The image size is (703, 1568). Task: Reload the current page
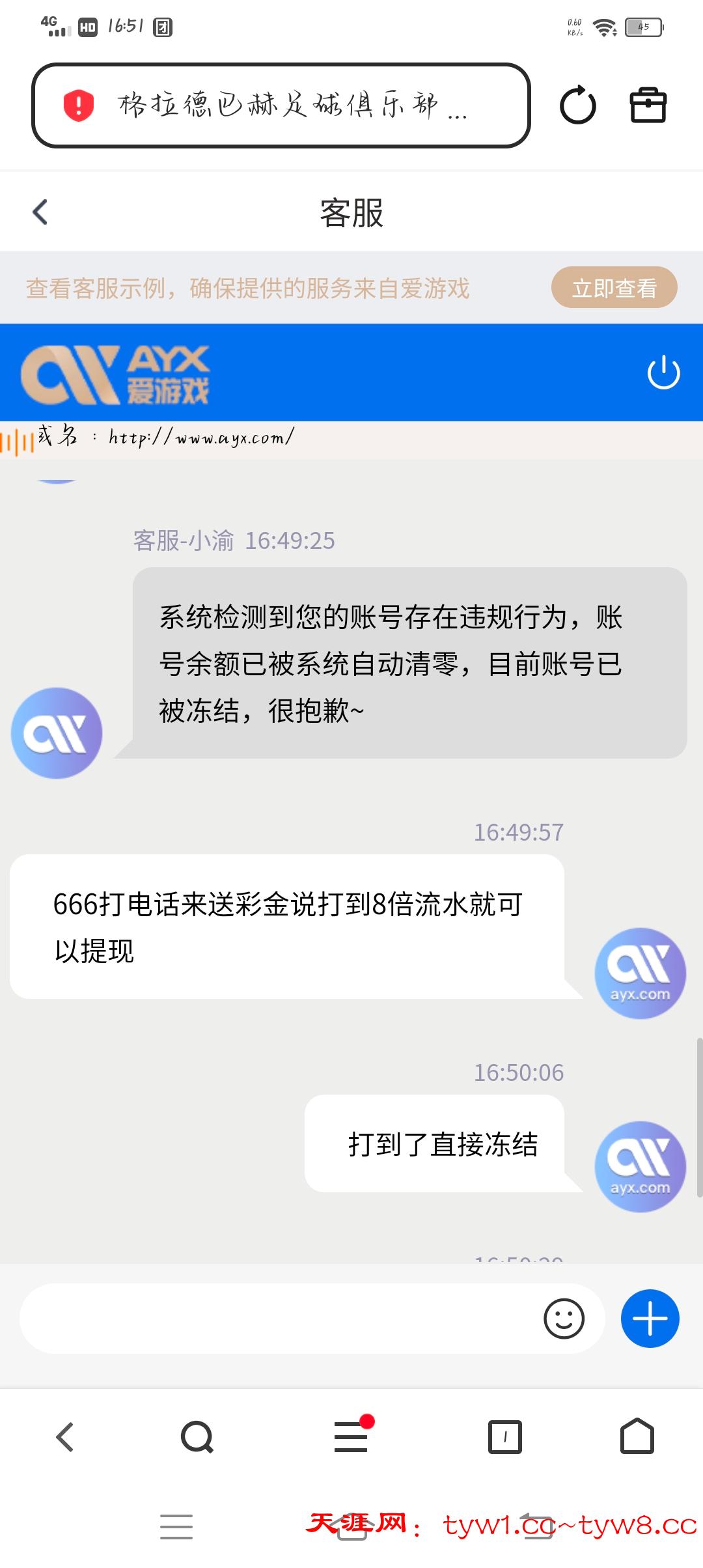pos(577,105)
